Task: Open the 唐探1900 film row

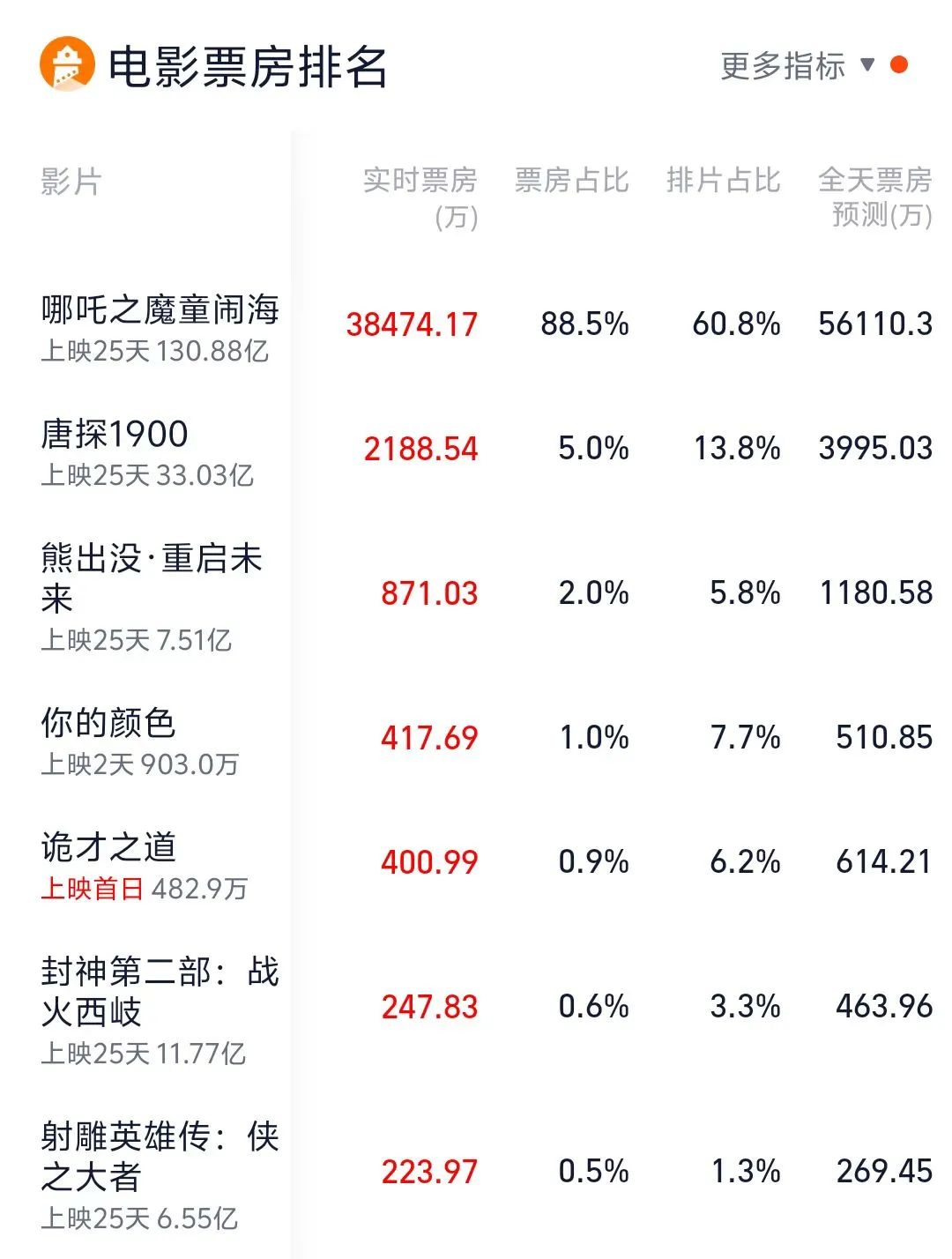Action: [x=115, y=435]
